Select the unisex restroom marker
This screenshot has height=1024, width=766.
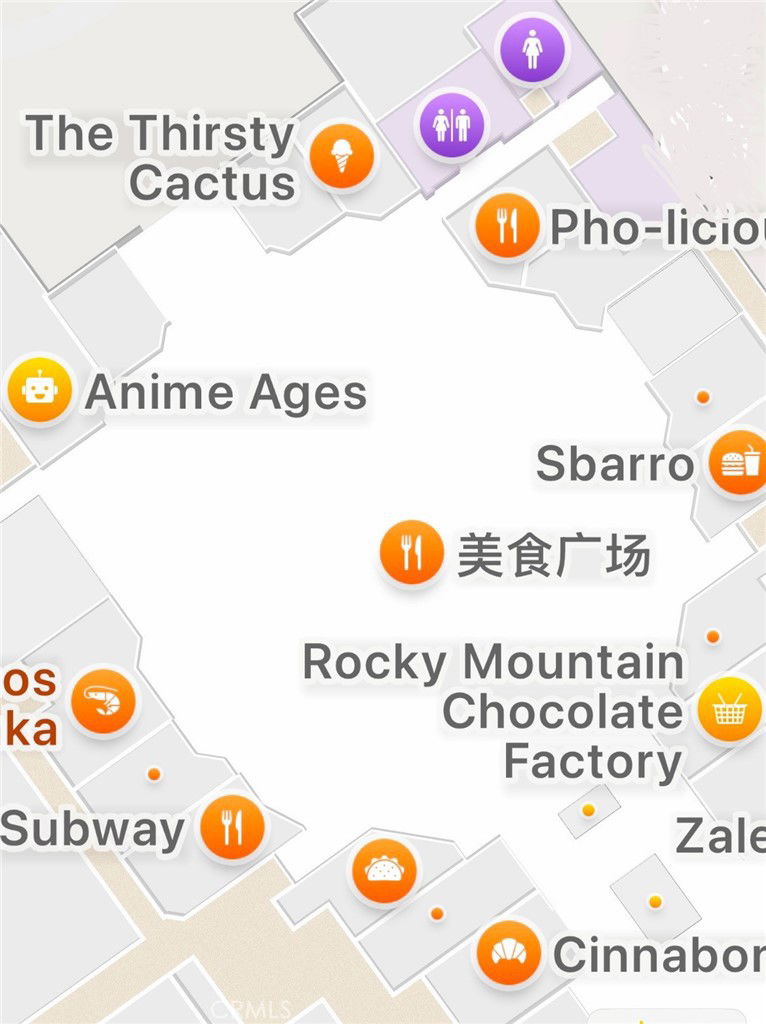(452, 125)
